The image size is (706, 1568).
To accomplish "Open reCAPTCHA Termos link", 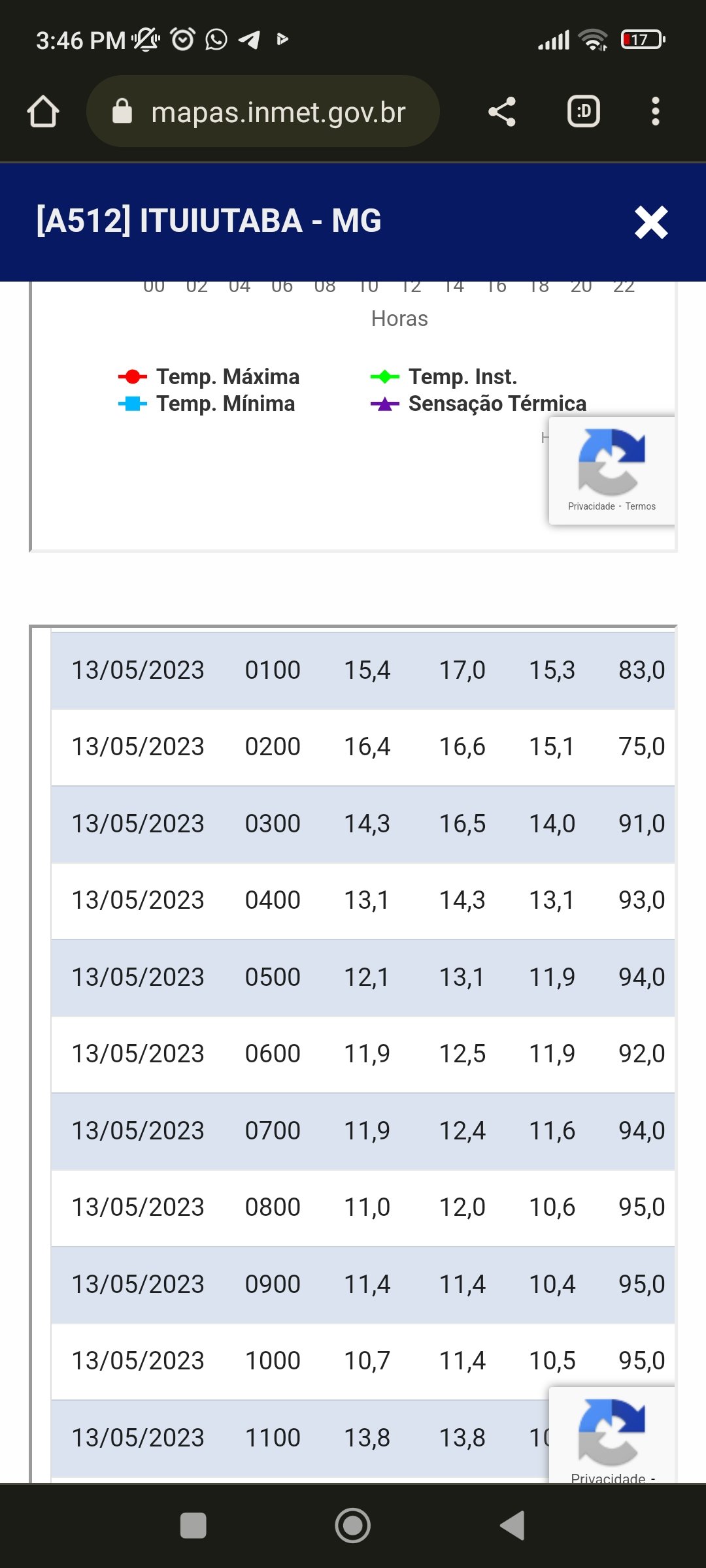I will [640, 506].
